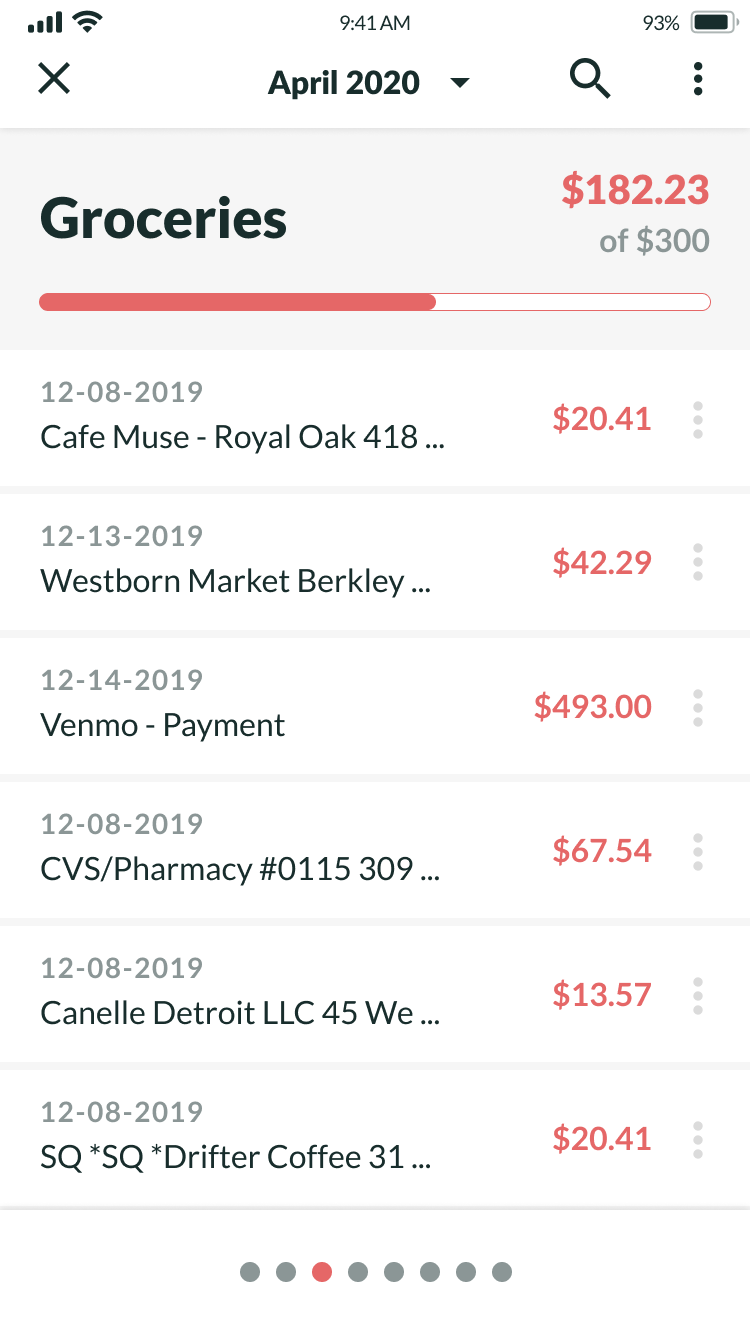Open the Canelle Detroit row options menu
The image size is (750, 1334).
(698, 995)
